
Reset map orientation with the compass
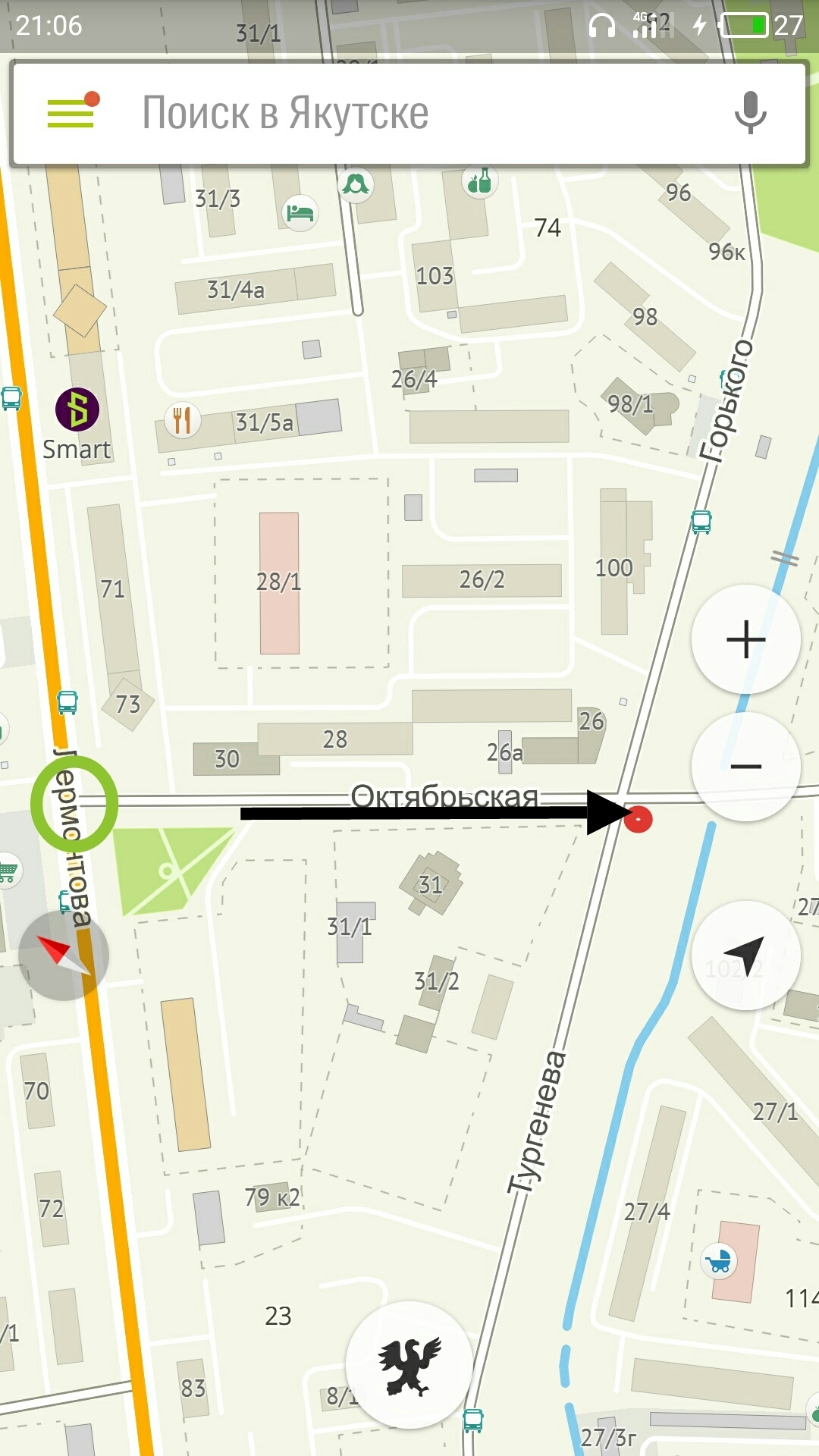64,955
